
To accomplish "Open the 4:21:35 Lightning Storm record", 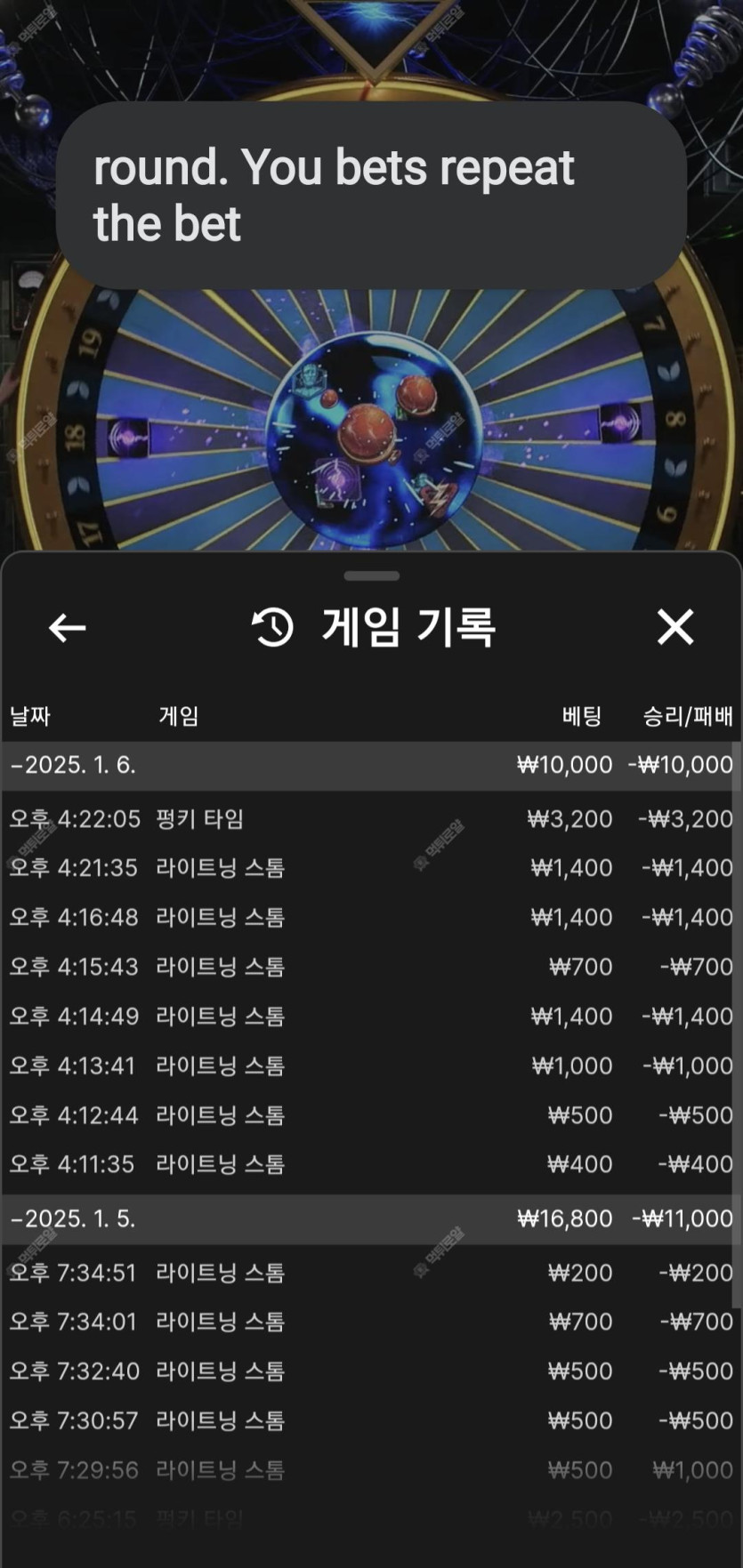I will click(x=369, y=867).
